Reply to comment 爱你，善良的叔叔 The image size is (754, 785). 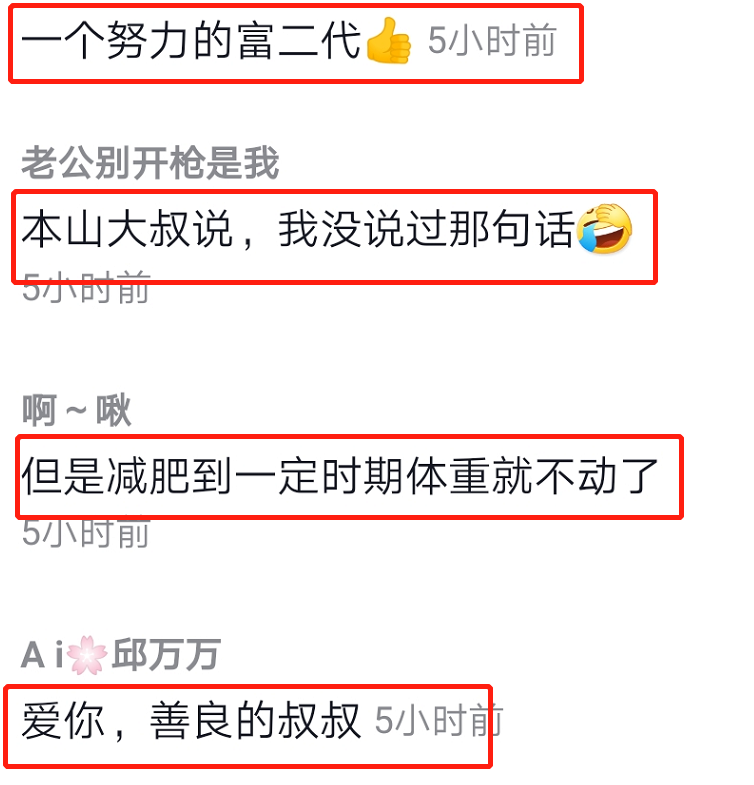tap(191, 722)
